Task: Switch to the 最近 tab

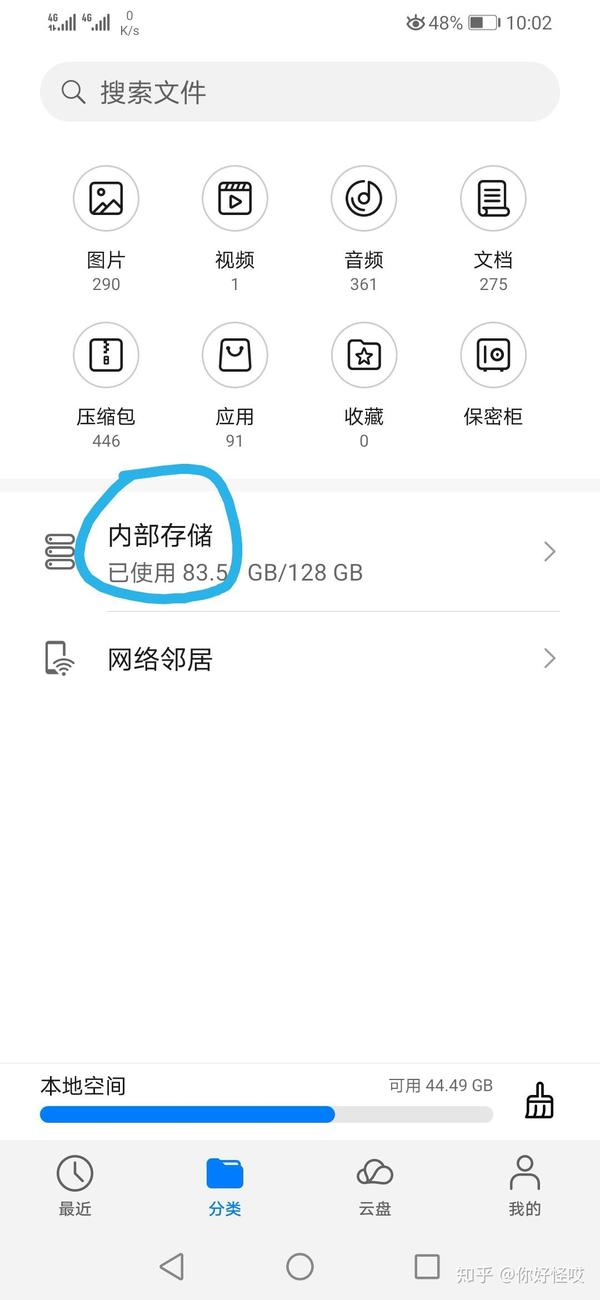Action: click(75, 1186)
